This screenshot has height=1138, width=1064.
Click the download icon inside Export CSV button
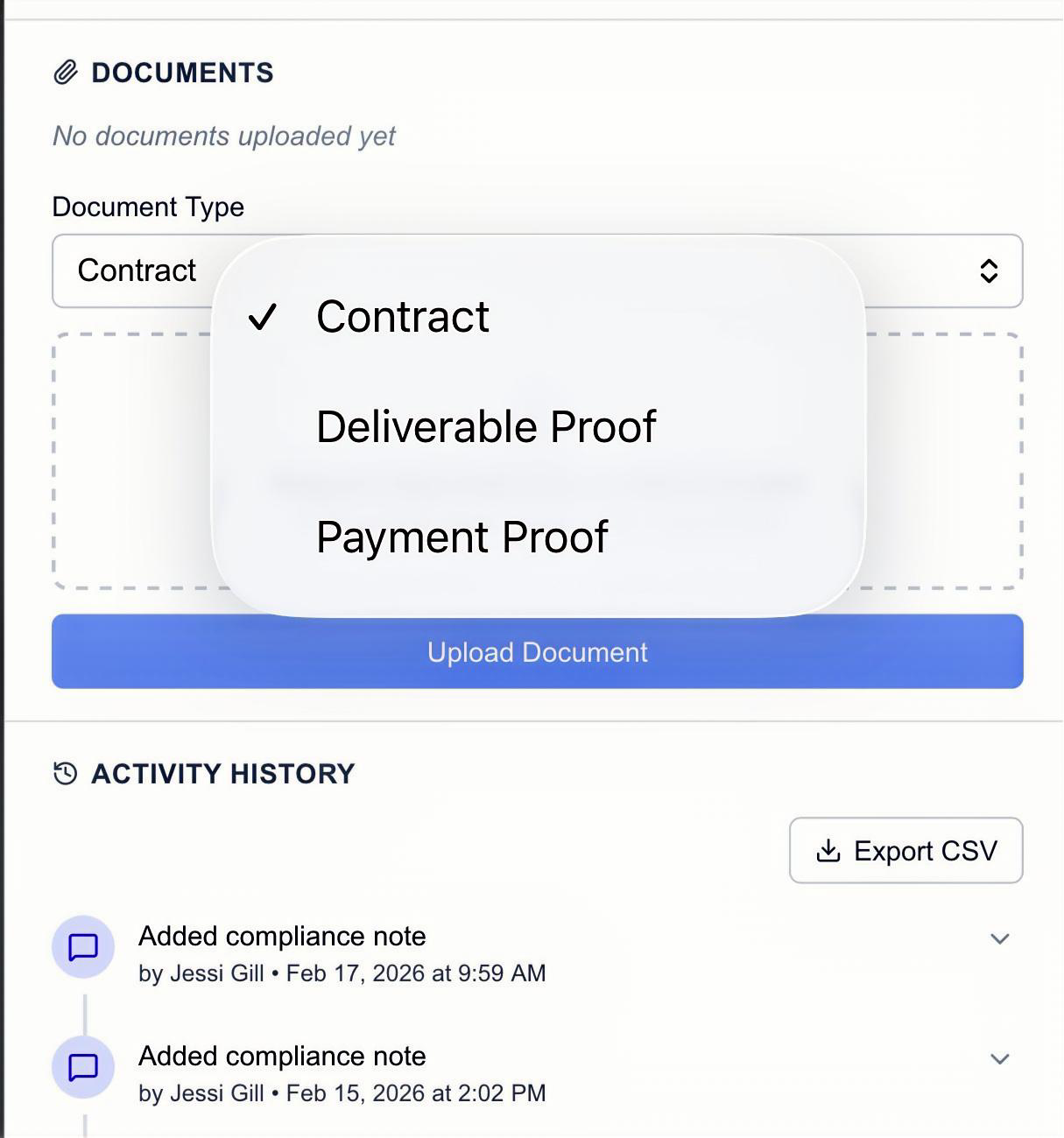tap(826, 850)
